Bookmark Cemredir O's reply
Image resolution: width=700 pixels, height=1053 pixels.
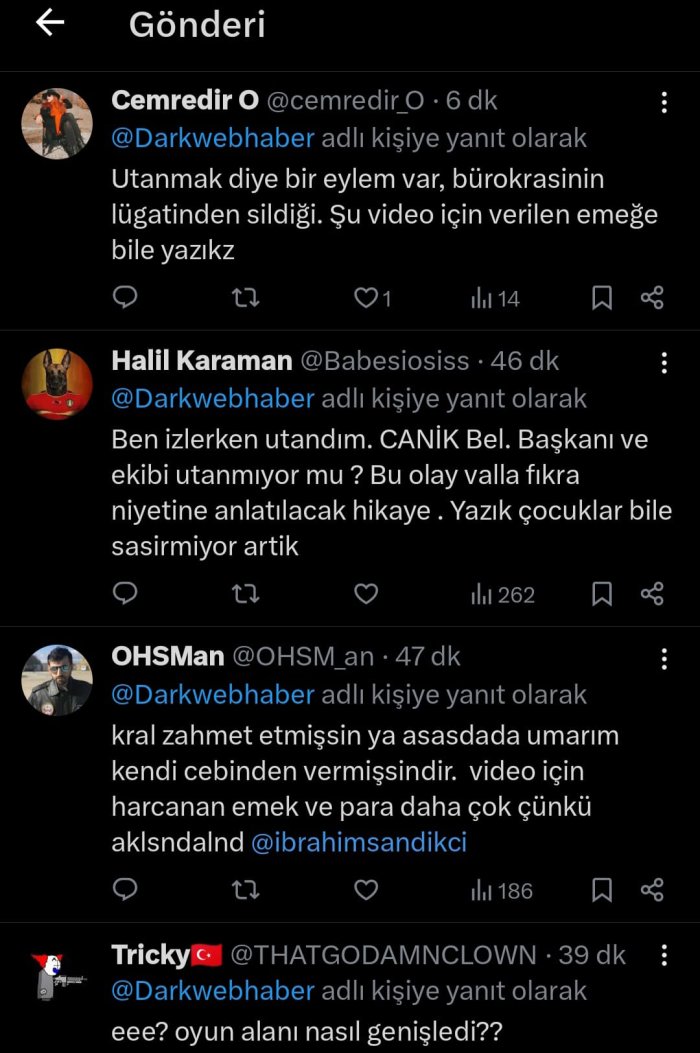(602, 298)
